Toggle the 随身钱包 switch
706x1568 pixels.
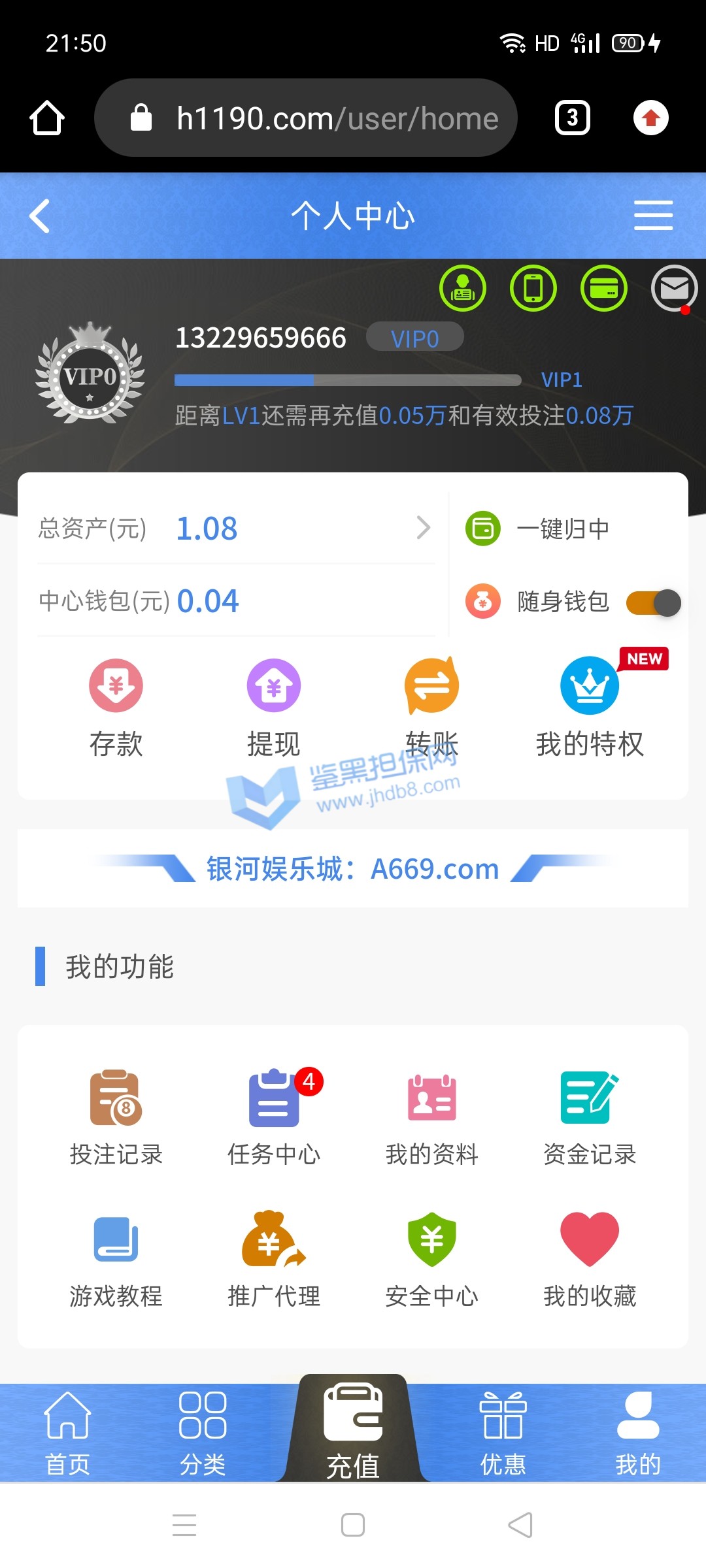pos(653,602)
